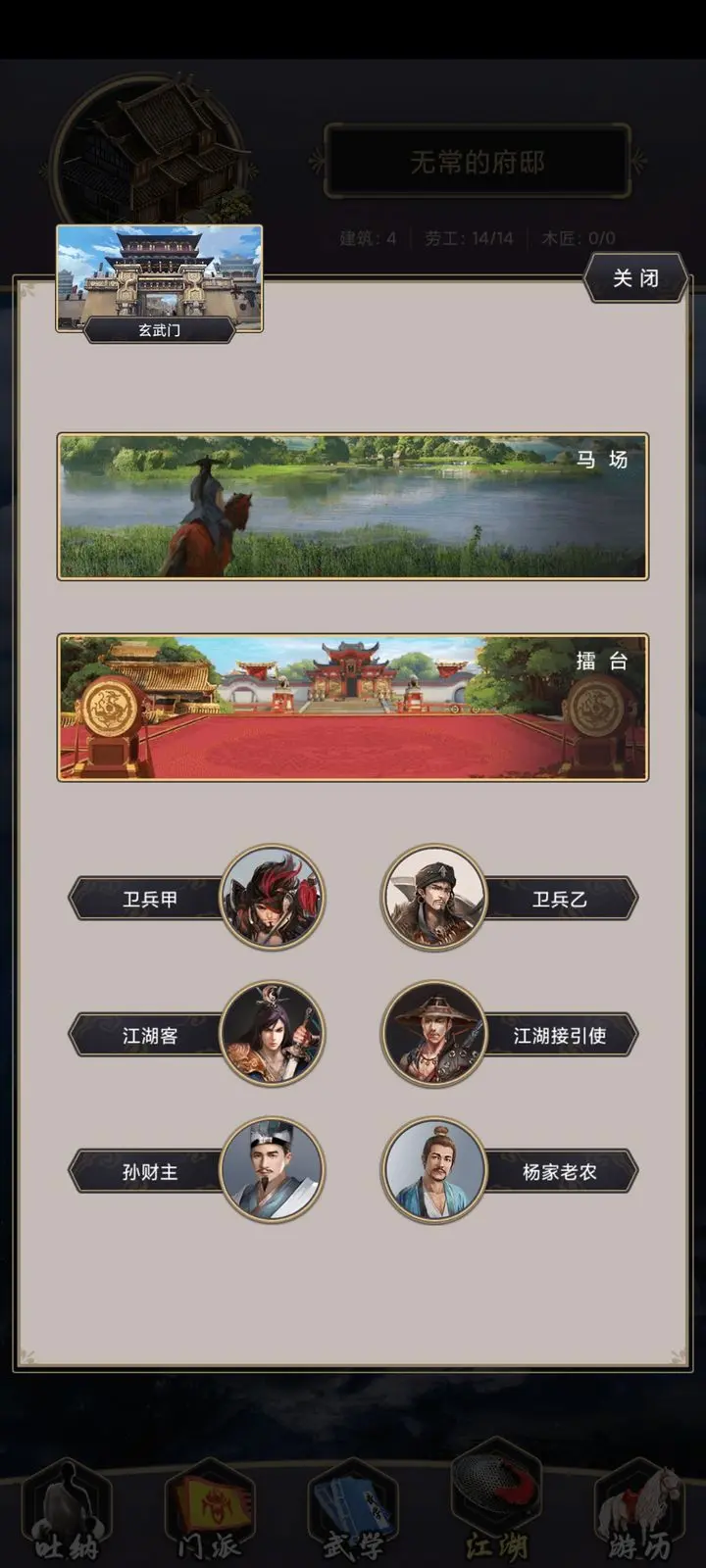Viewport: 706px width, 1568px height.
Task: Open the 马场 location banner
Action: [353, 507]
